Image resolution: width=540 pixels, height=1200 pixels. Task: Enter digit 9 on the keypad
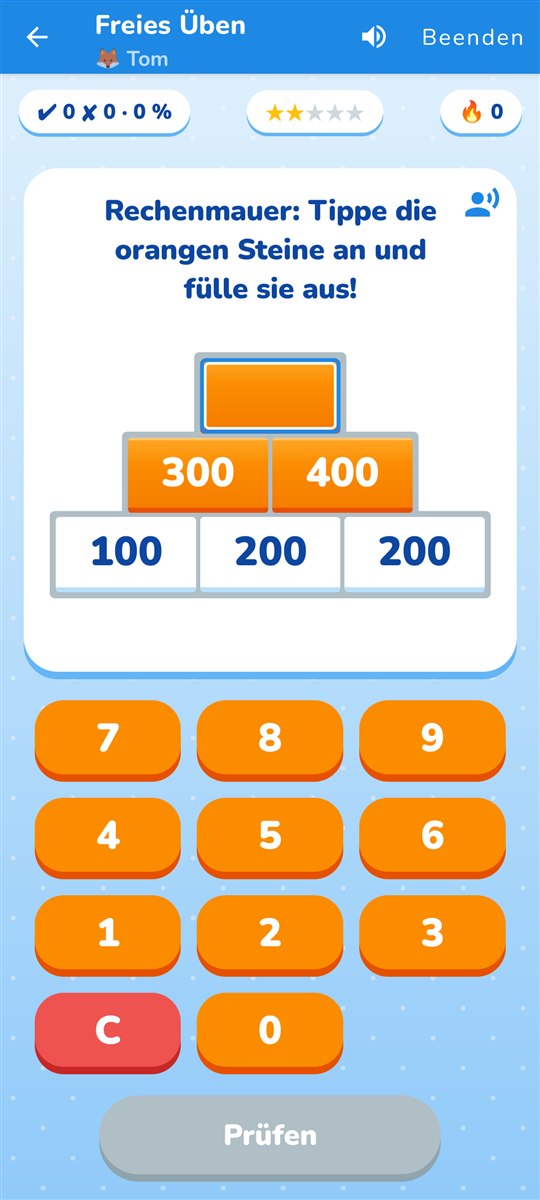pyautogui.click(x=432, y=740)
